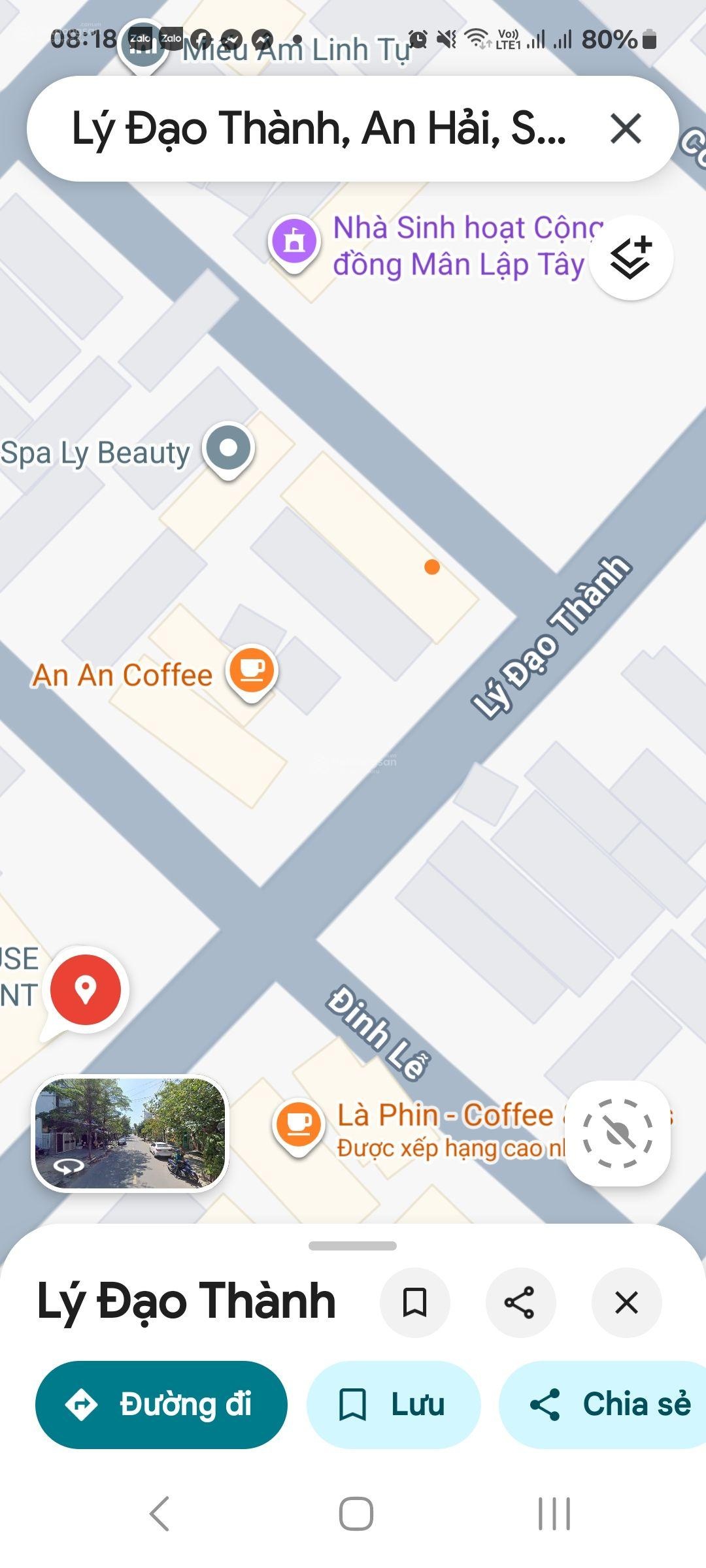The height and width of the screenshot is (1568, 706).
Task: Select the An An Coffee marker
Action: (x=252, y=670)
